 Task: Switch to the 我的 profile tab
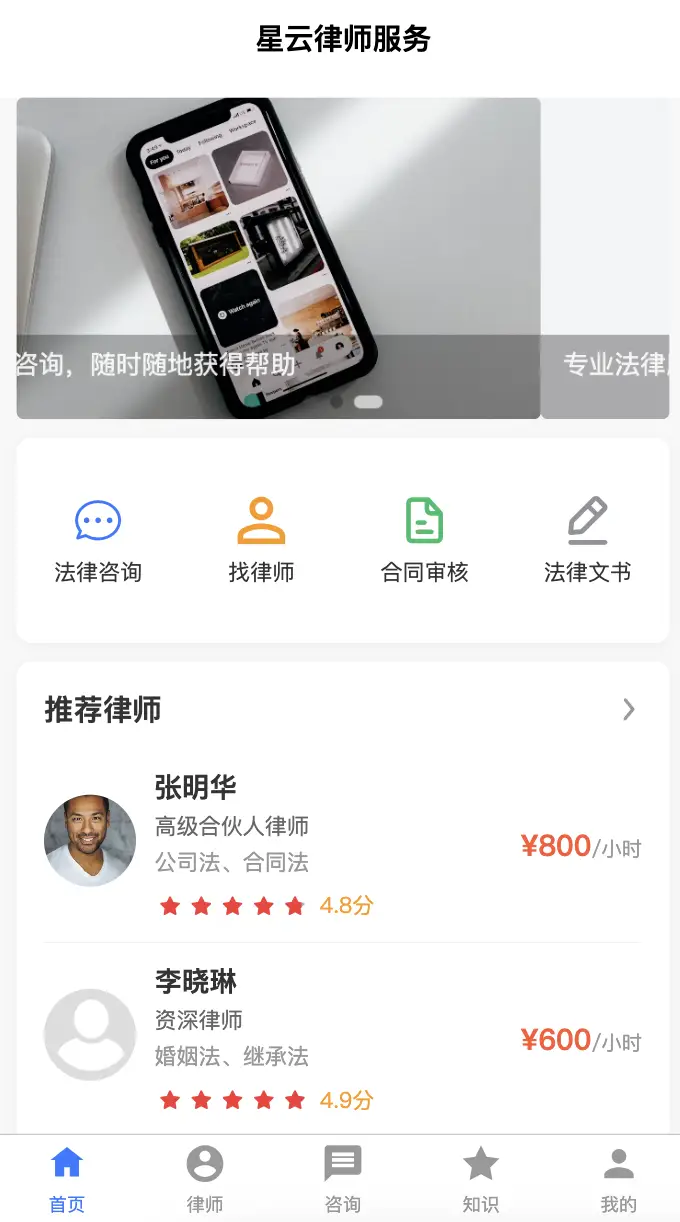(x=618, y=1179)
